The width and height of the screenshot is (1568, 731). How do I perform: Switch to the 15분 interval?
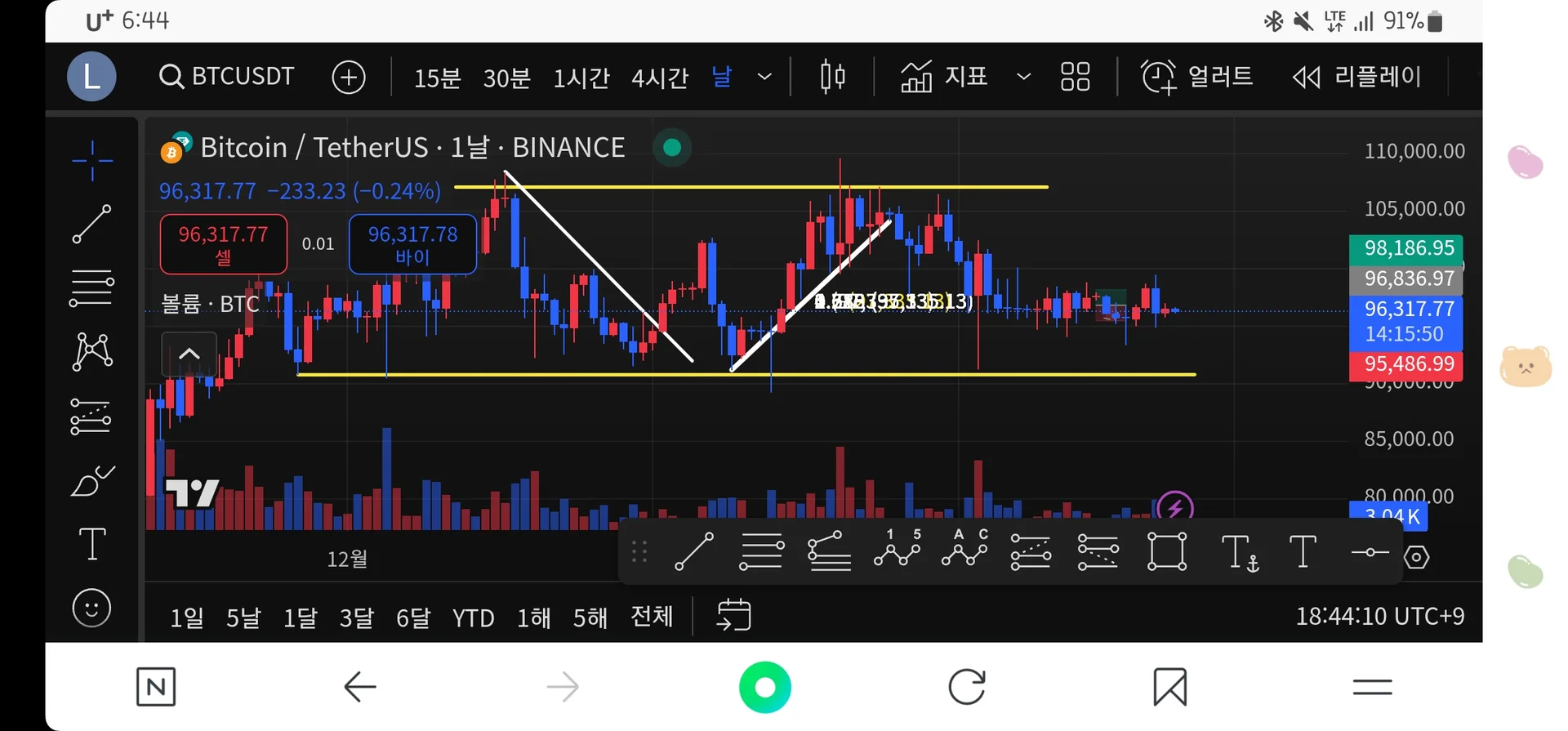tap(437, 78)
